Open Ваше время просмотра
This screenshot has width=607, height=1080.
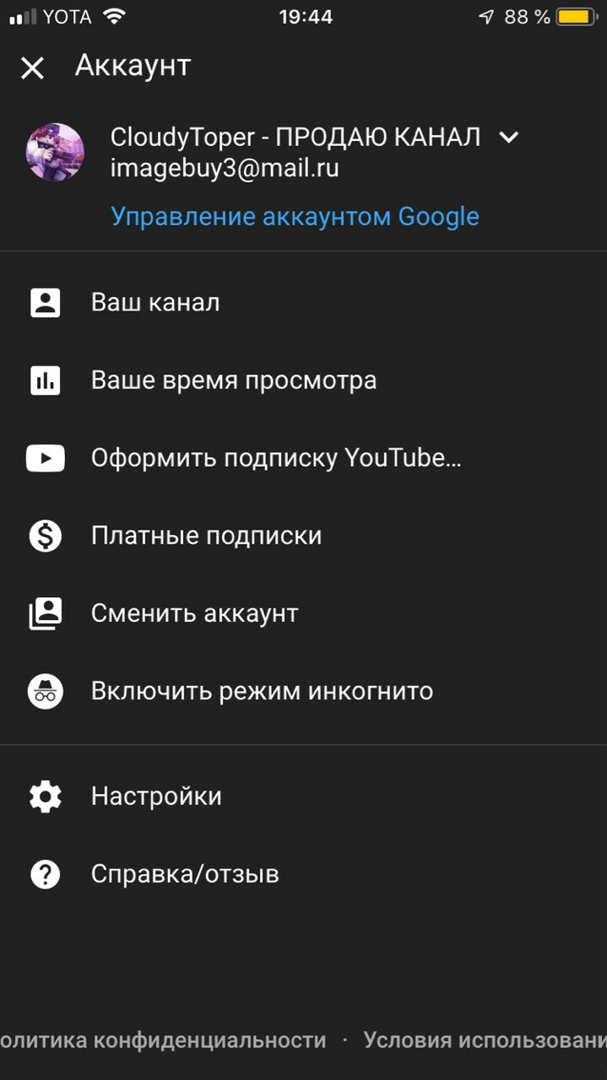click(233, 381)
